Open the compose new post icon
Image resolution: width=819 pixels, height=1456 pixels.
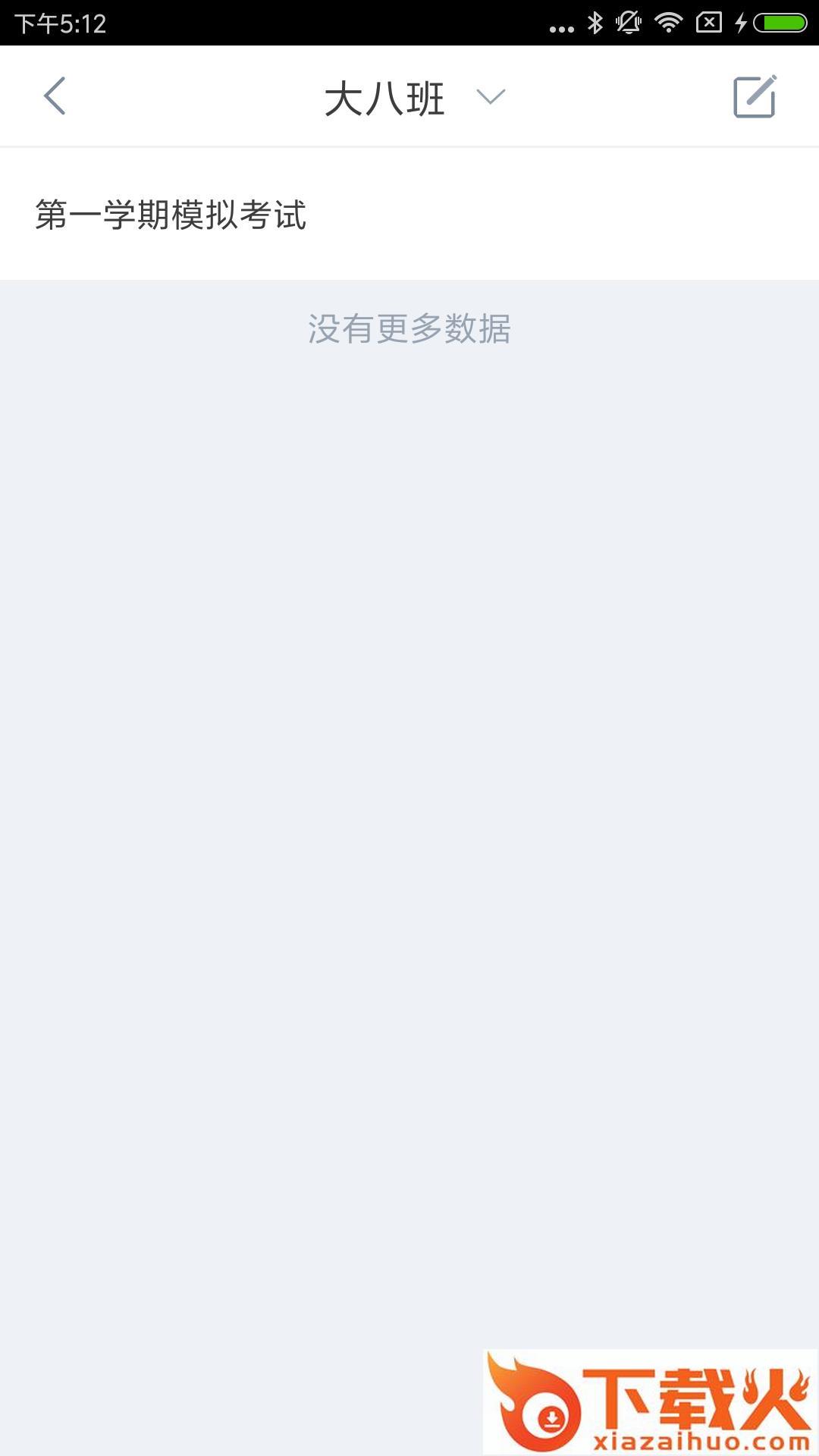[756, 96]
